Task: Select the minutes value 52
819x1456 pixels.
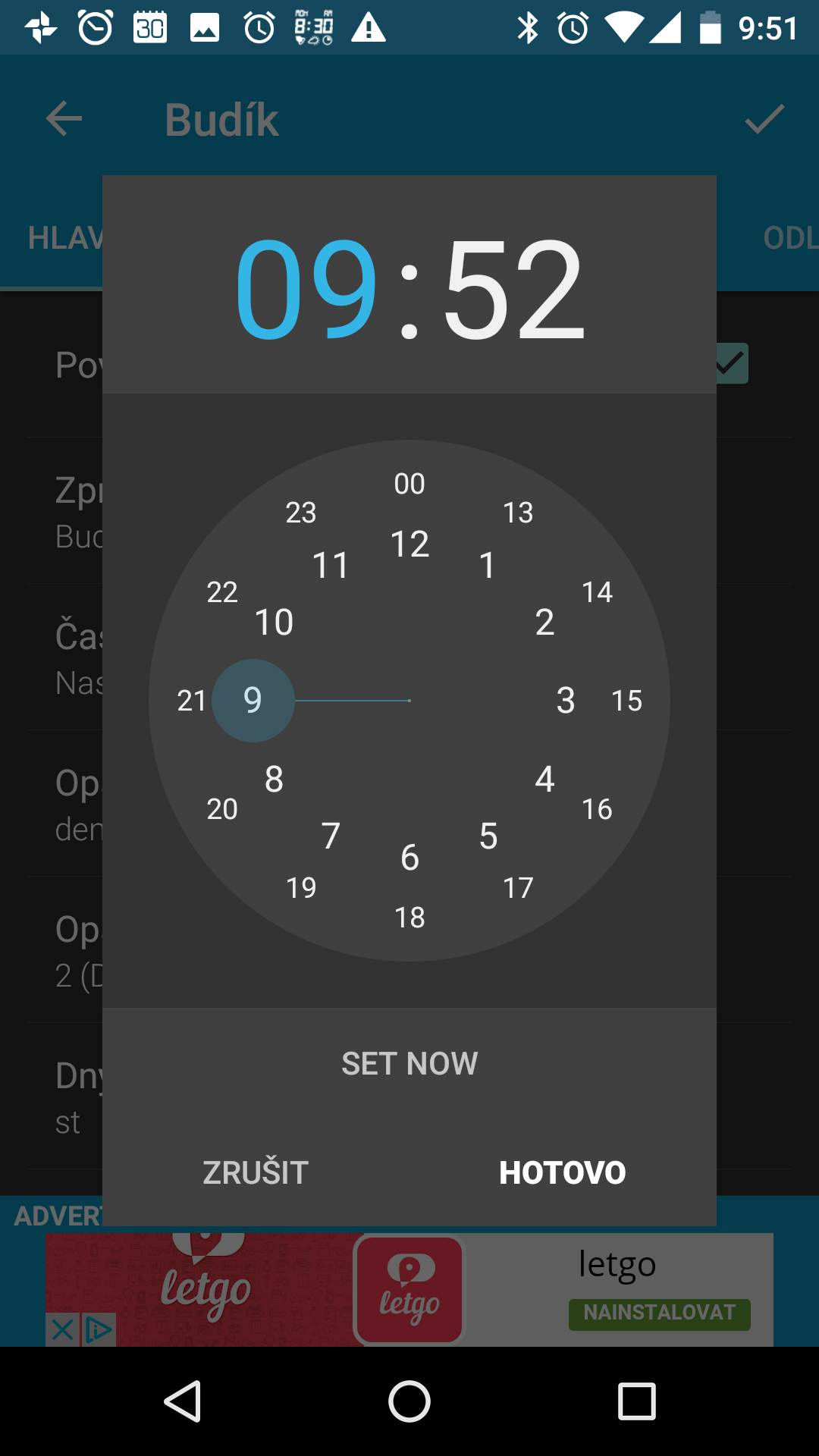Action: click(x=514, y=288)
